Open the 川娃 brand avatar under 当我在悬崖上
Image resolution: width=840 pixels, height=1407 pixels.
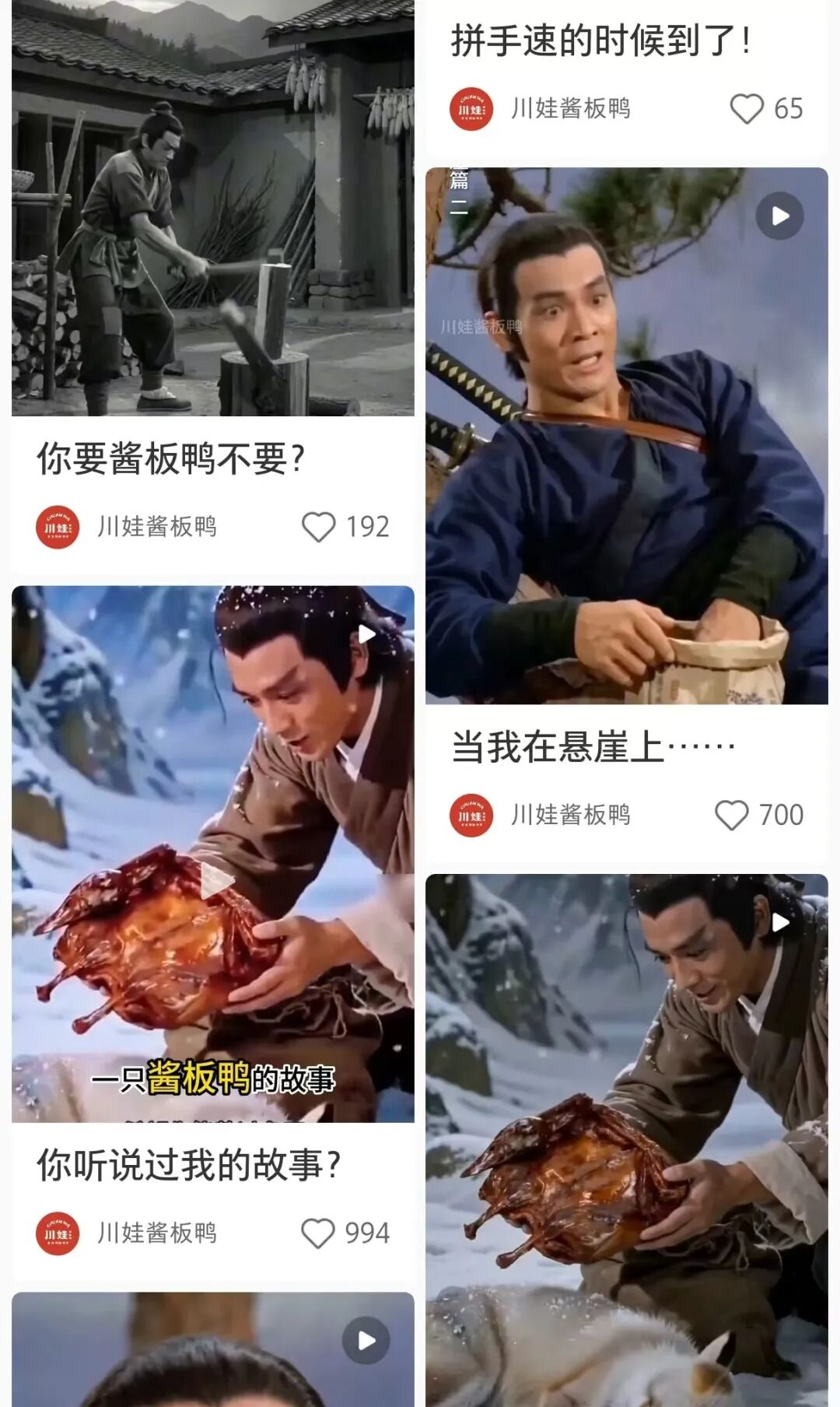[471, 815]
